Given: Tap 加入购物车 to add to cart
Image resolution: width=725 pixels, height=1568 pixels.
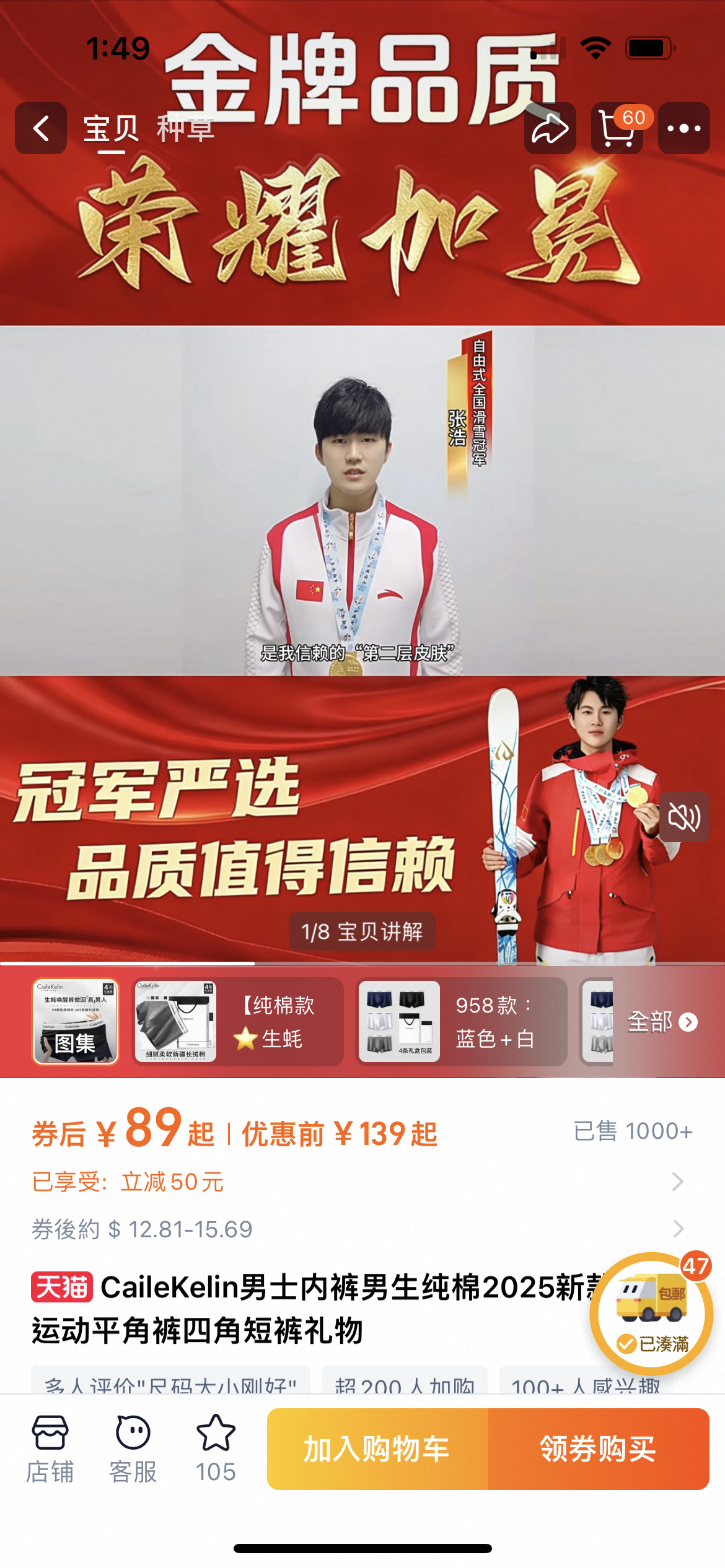Looking at the screenshot, I should [x=377, y=1449].
